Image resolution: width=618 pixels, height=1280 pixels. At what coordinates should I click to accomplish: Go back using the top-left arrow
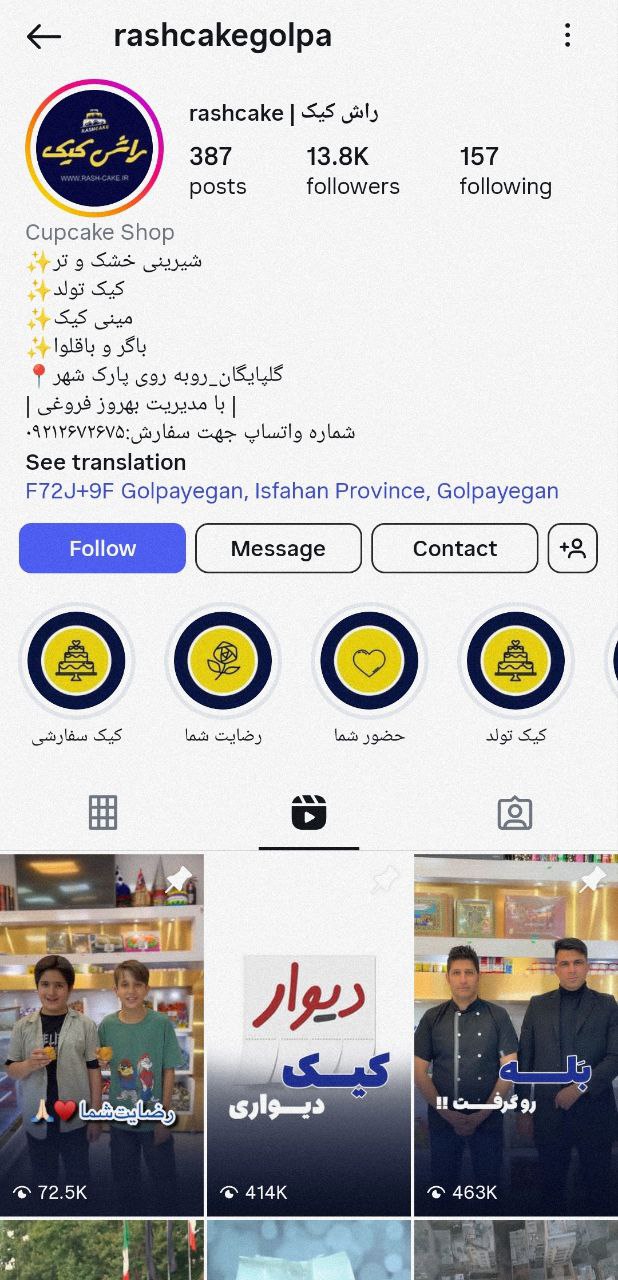point(44,37)
